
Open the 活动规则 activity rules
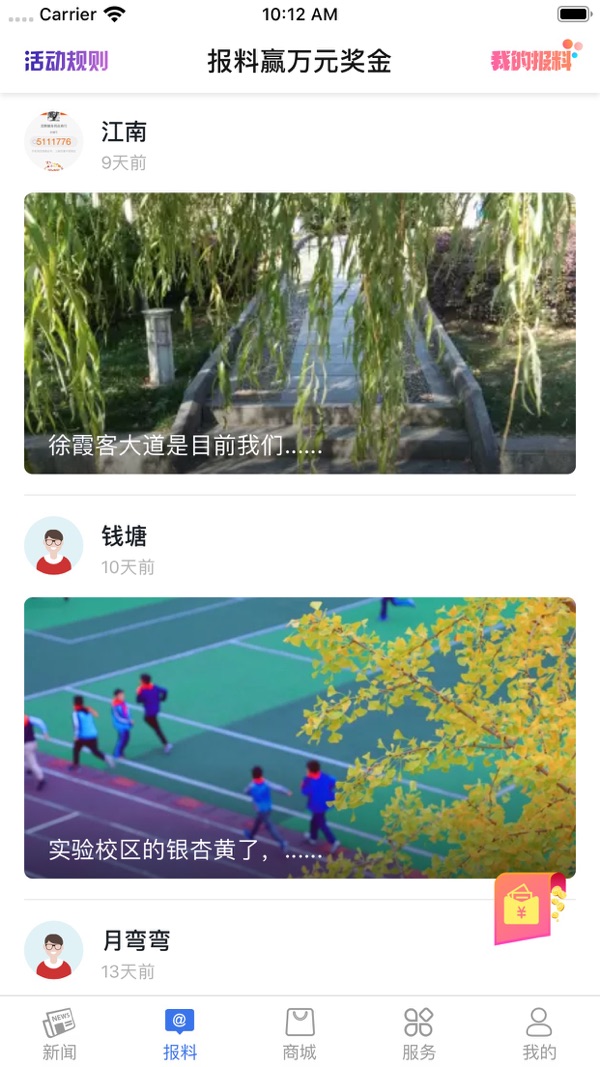pyautogui.click(x=66, y=61)
